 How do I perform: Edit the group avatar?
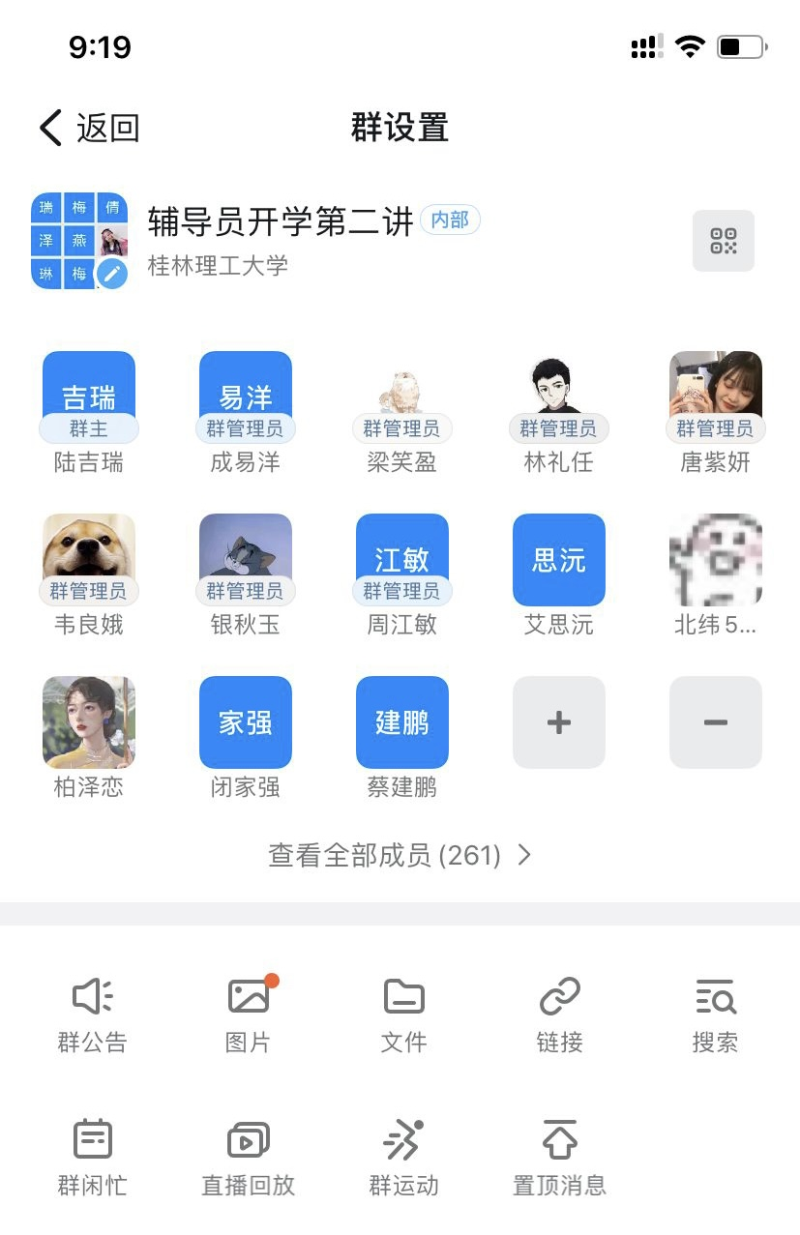point(111,273)
